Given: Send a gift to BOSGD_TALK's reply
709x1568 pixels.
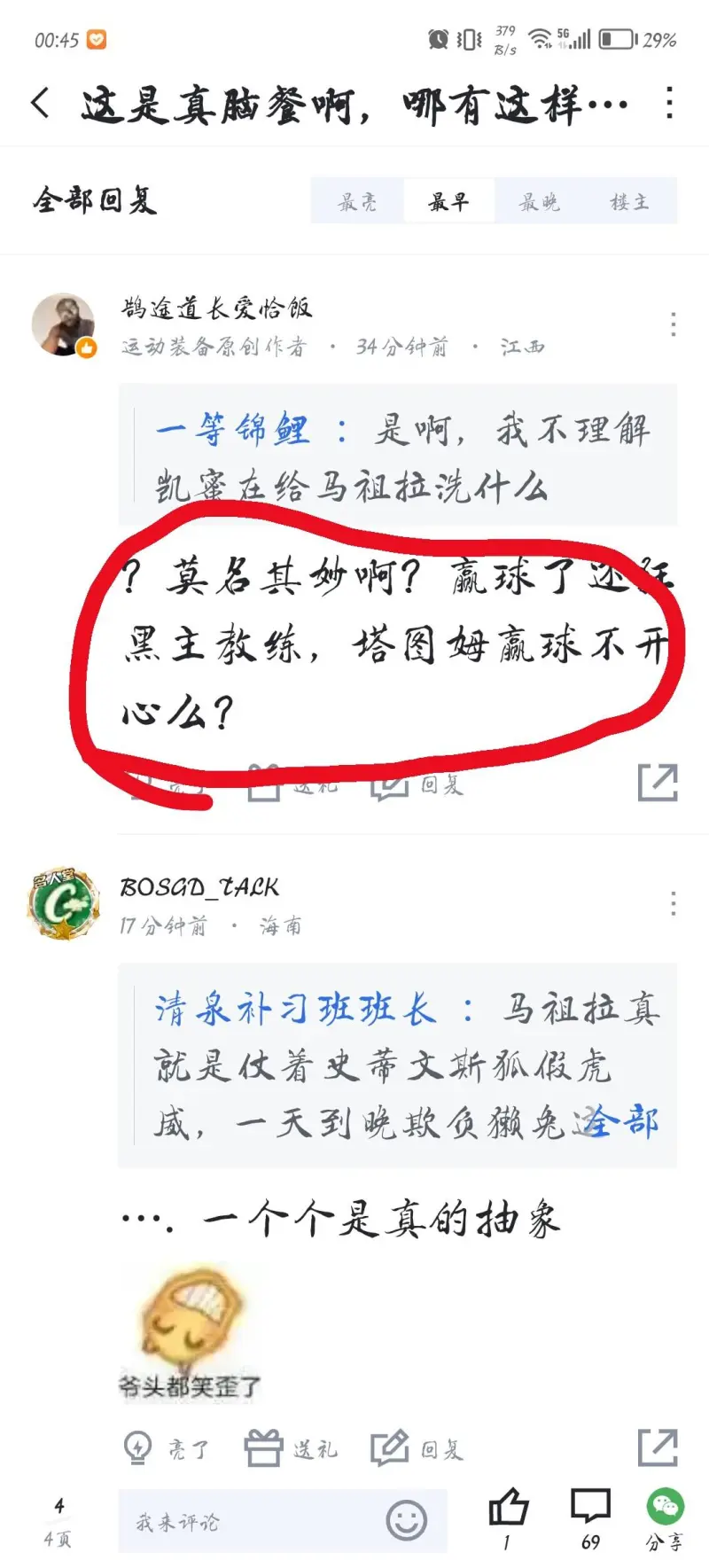Looking at the screenshot, I should (291, 1449).
